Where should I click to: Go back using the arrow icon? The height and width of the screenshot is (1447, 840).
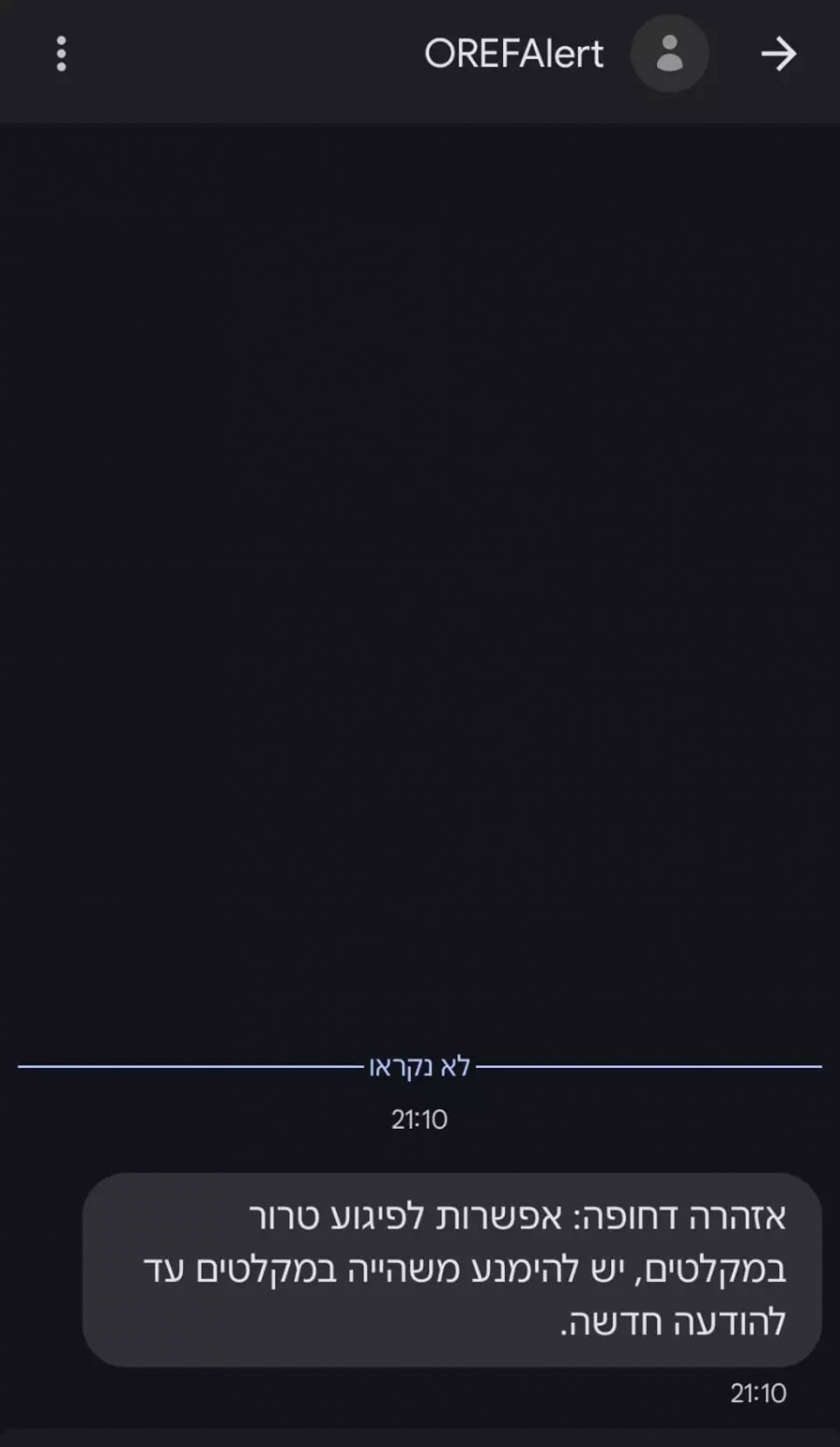[x=777, y=54]
